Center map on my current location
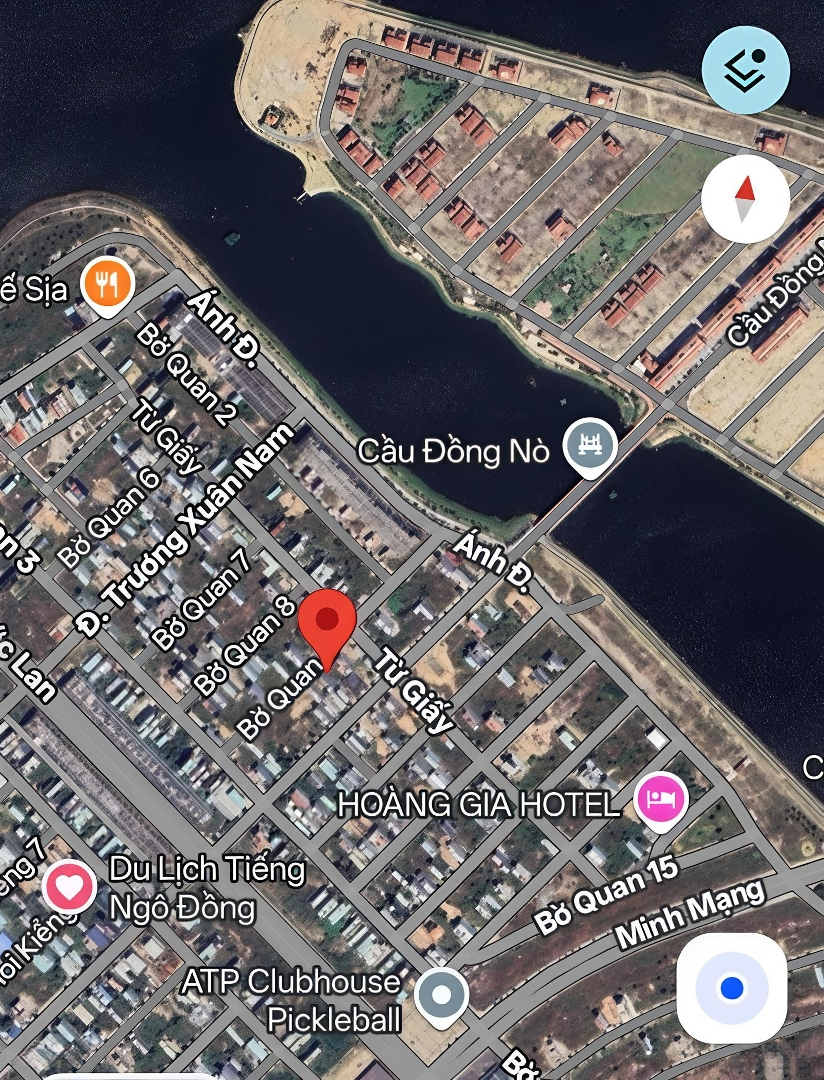 [732, 988]
